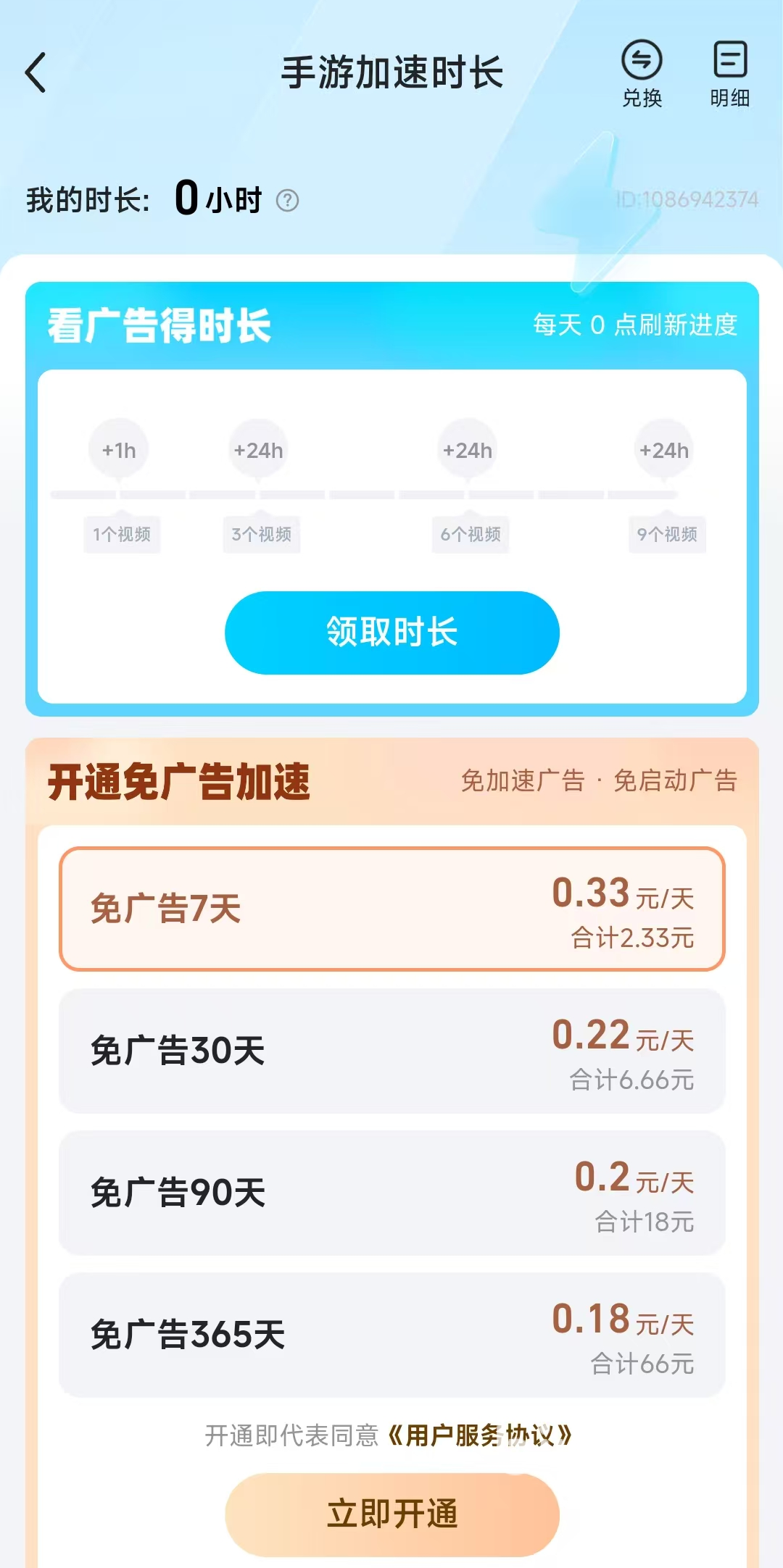This screenshot has height=1568, width=783.
Task: Tap the help icon beside 0小时
Action: 288,200
